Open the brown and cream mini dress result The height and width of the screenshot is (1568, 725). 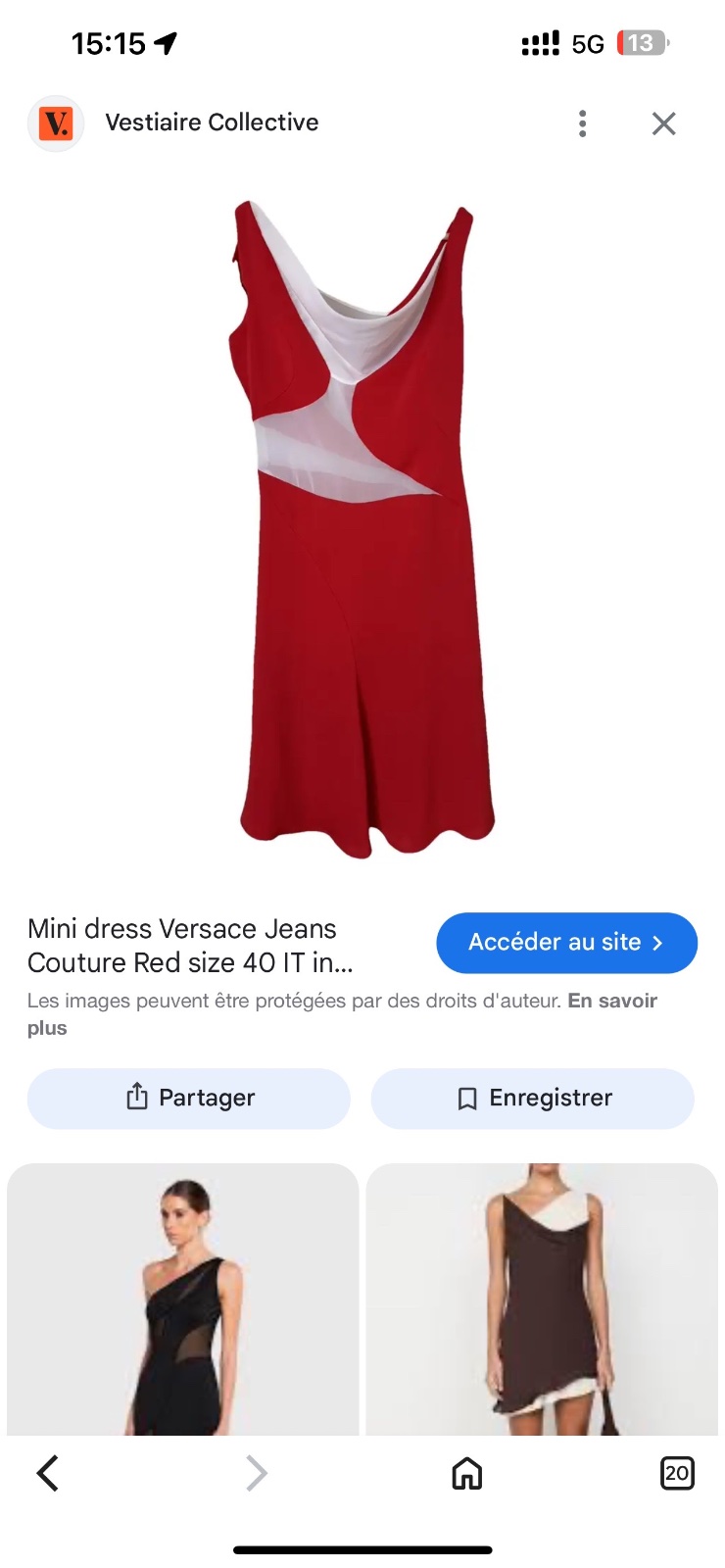coord(542,1299)
